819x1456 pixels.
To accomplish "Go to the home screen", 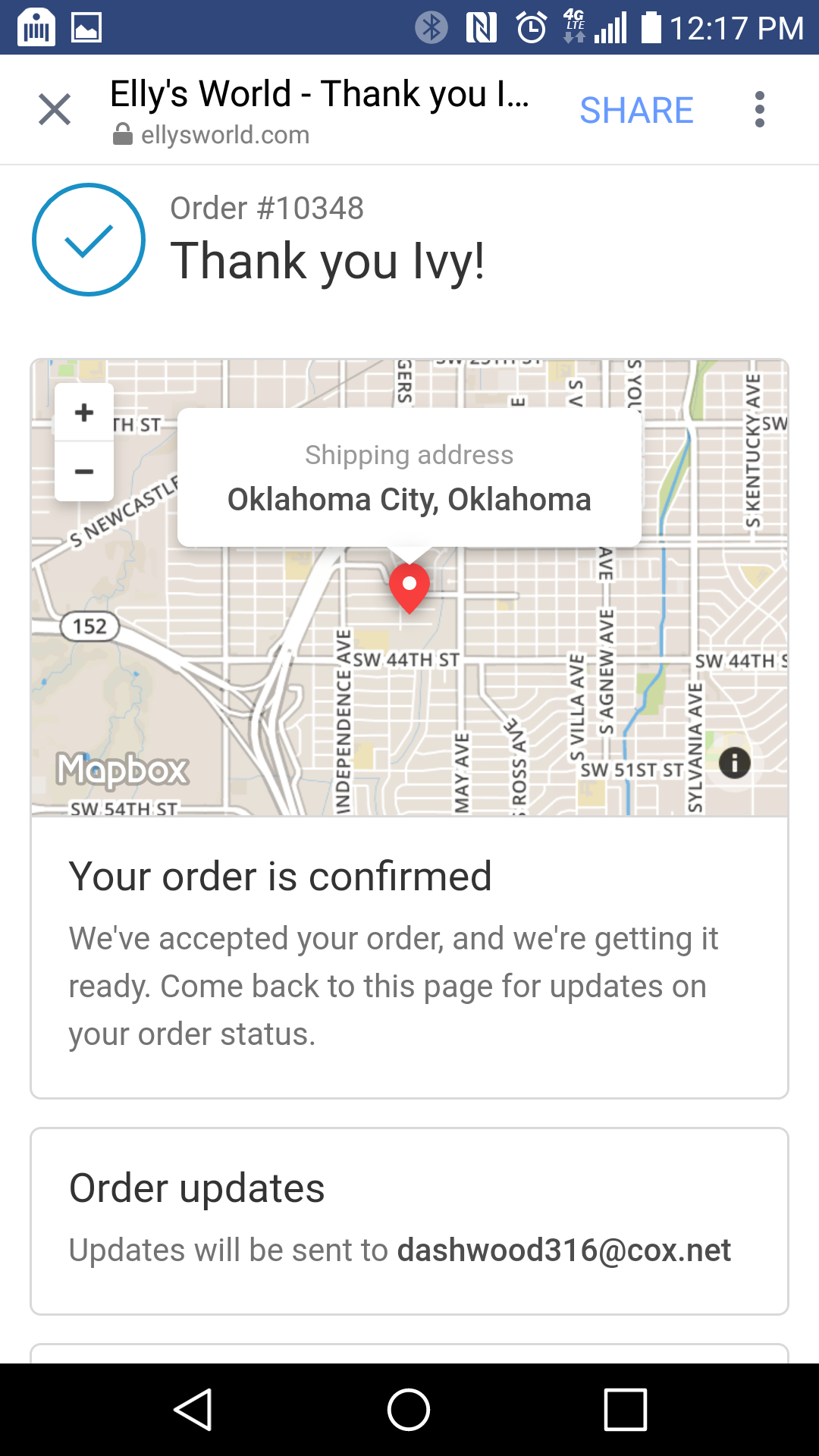I will coord(409,1410).
